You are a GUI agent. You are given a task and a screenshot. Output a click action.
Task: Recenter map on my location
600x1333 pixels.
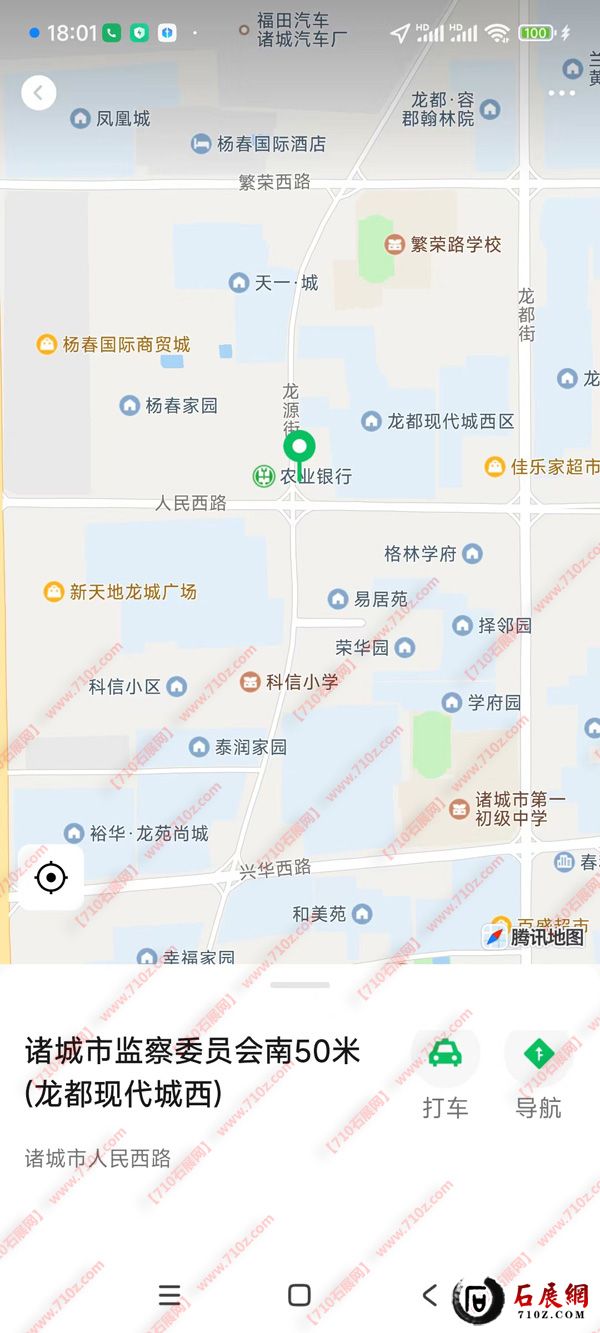click(x=50, y=878)
